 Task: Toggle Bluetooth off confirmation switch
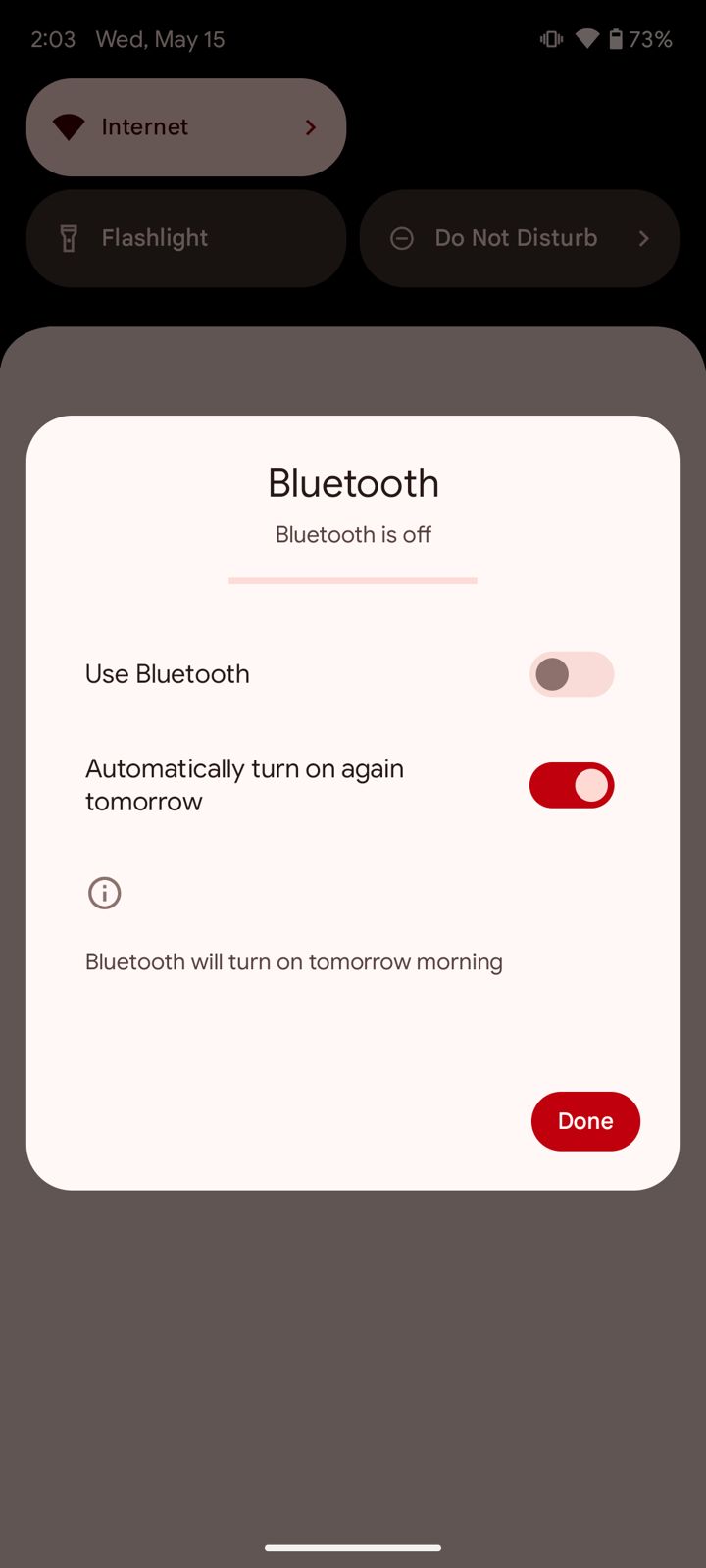click(x=572, y=674)
